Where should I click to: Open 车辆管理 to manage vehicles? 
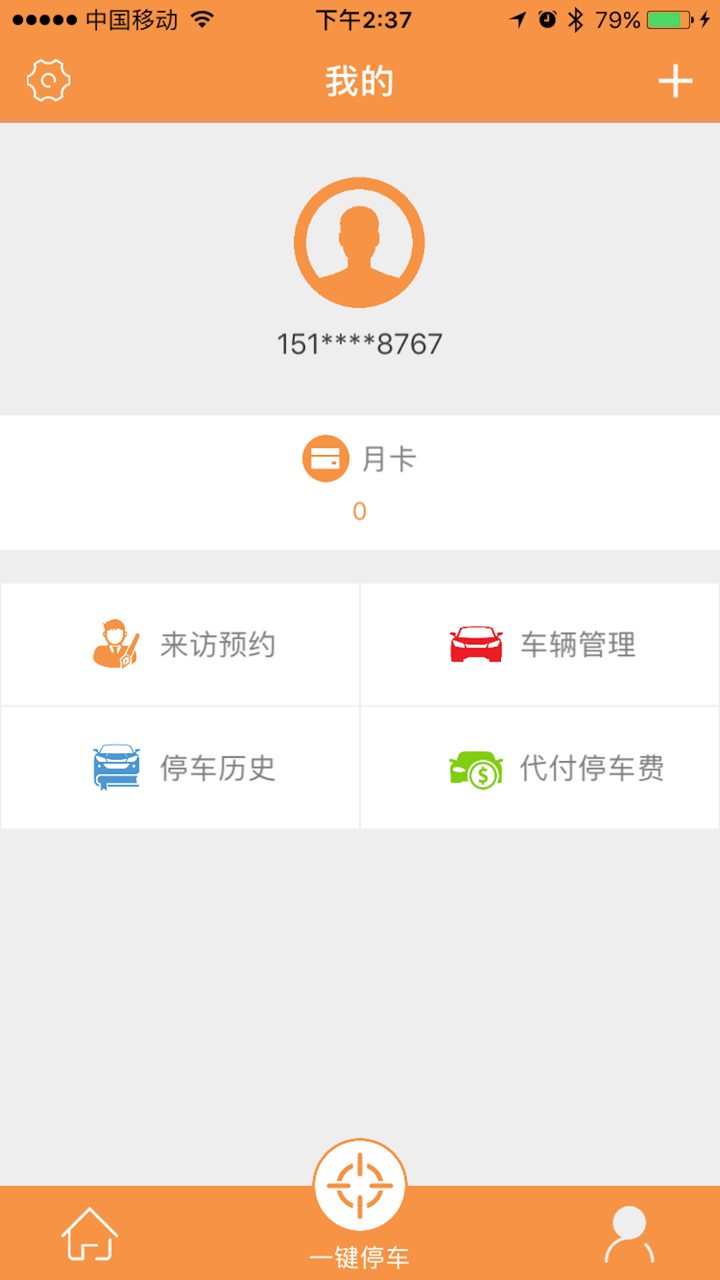pos(576,645)
